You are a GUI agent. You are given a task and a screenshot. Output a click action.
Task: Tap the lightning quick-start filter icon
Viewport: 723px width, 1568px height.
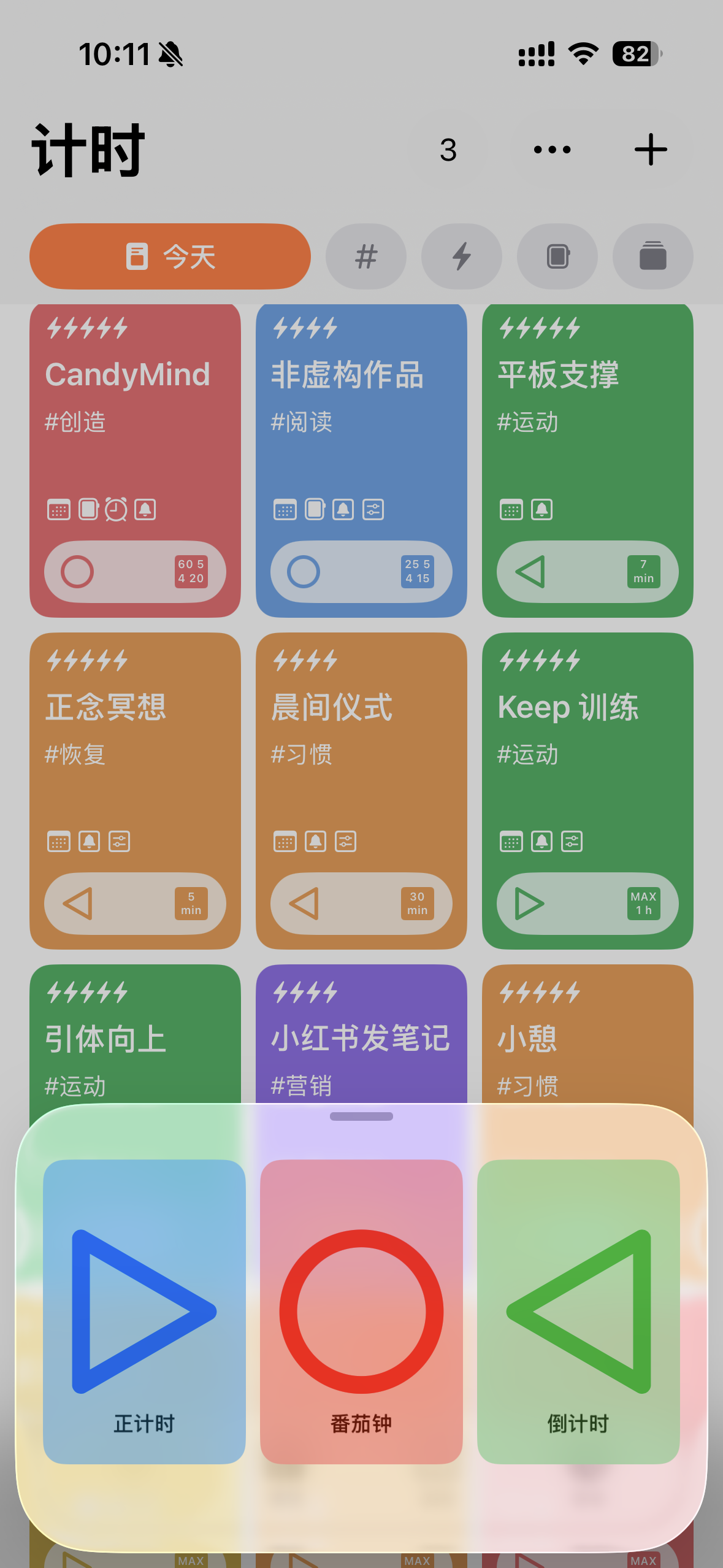pyautogui.click(x=462, y=256)
